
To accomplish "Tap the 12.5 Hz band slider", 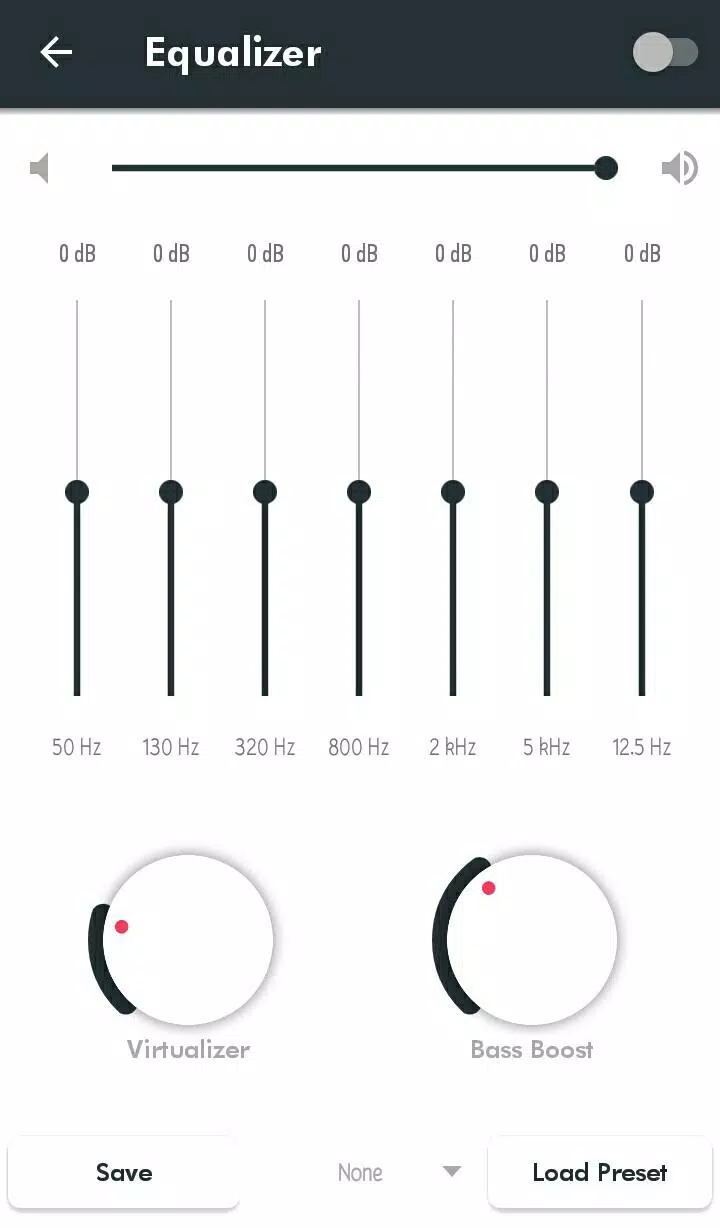I will (x=642, y=492).
